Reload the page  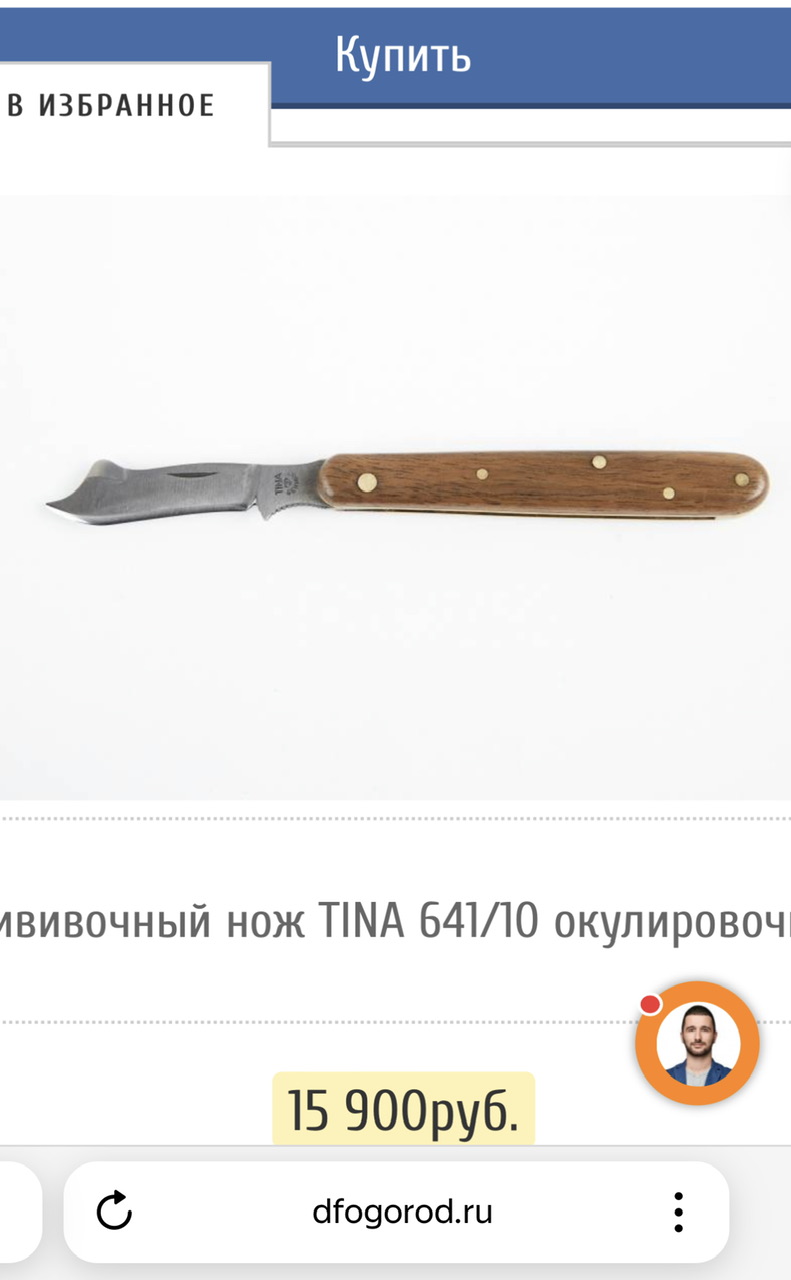click(114, 1212)
